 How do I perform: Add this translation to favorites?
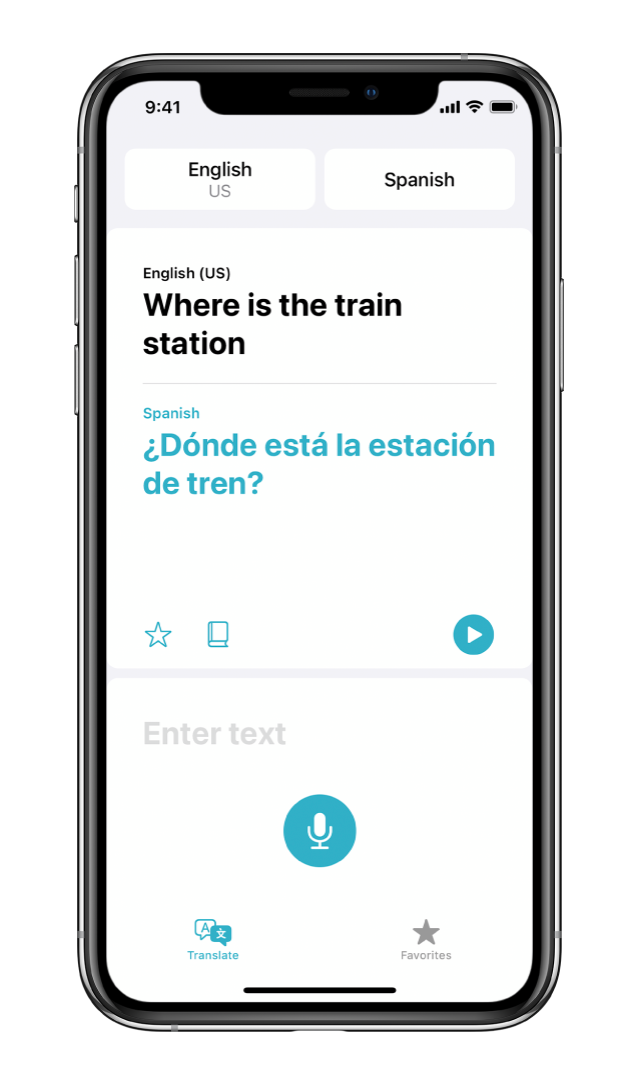point(158,635)
